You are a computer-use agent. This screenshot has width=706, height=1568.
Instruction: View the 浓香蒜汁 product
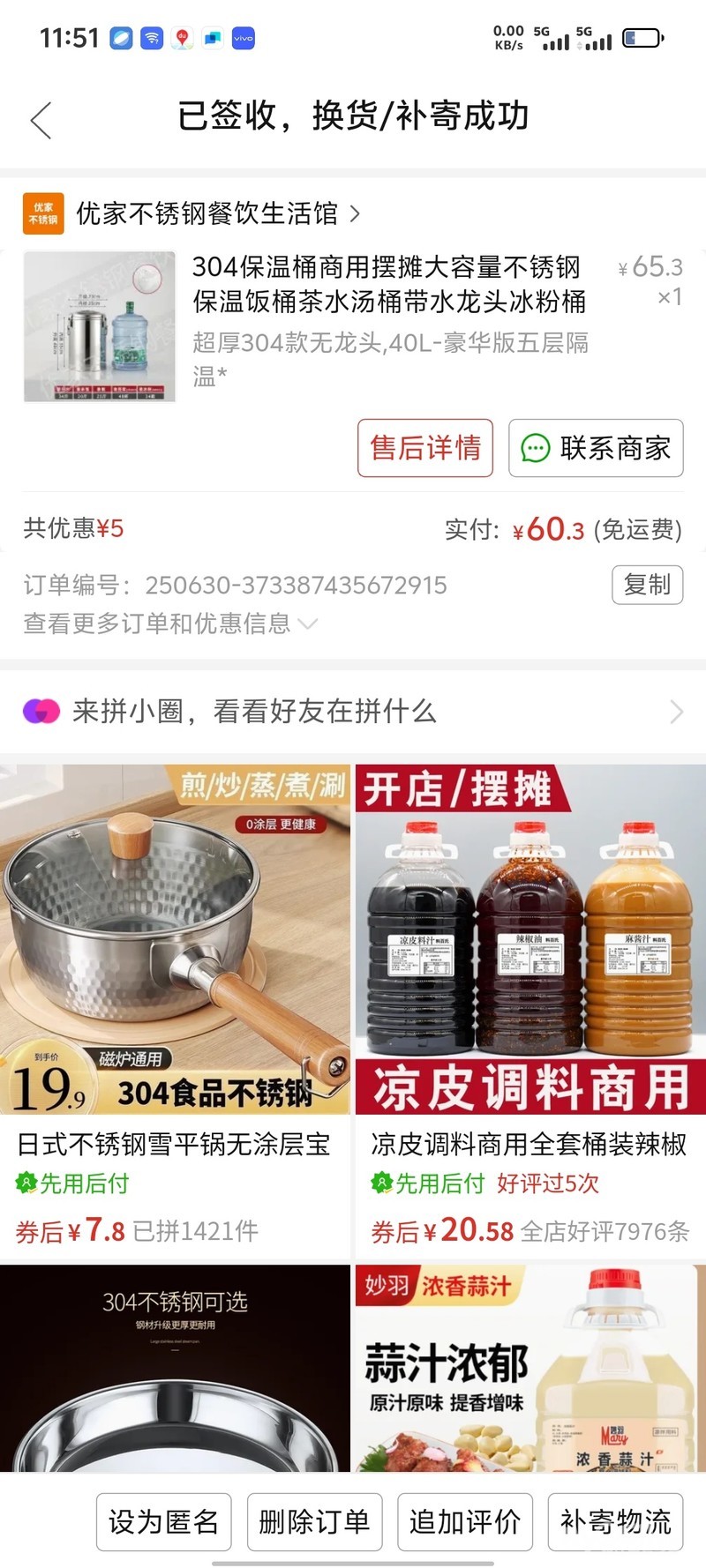pyautogui.click(x=530, y=1367)
